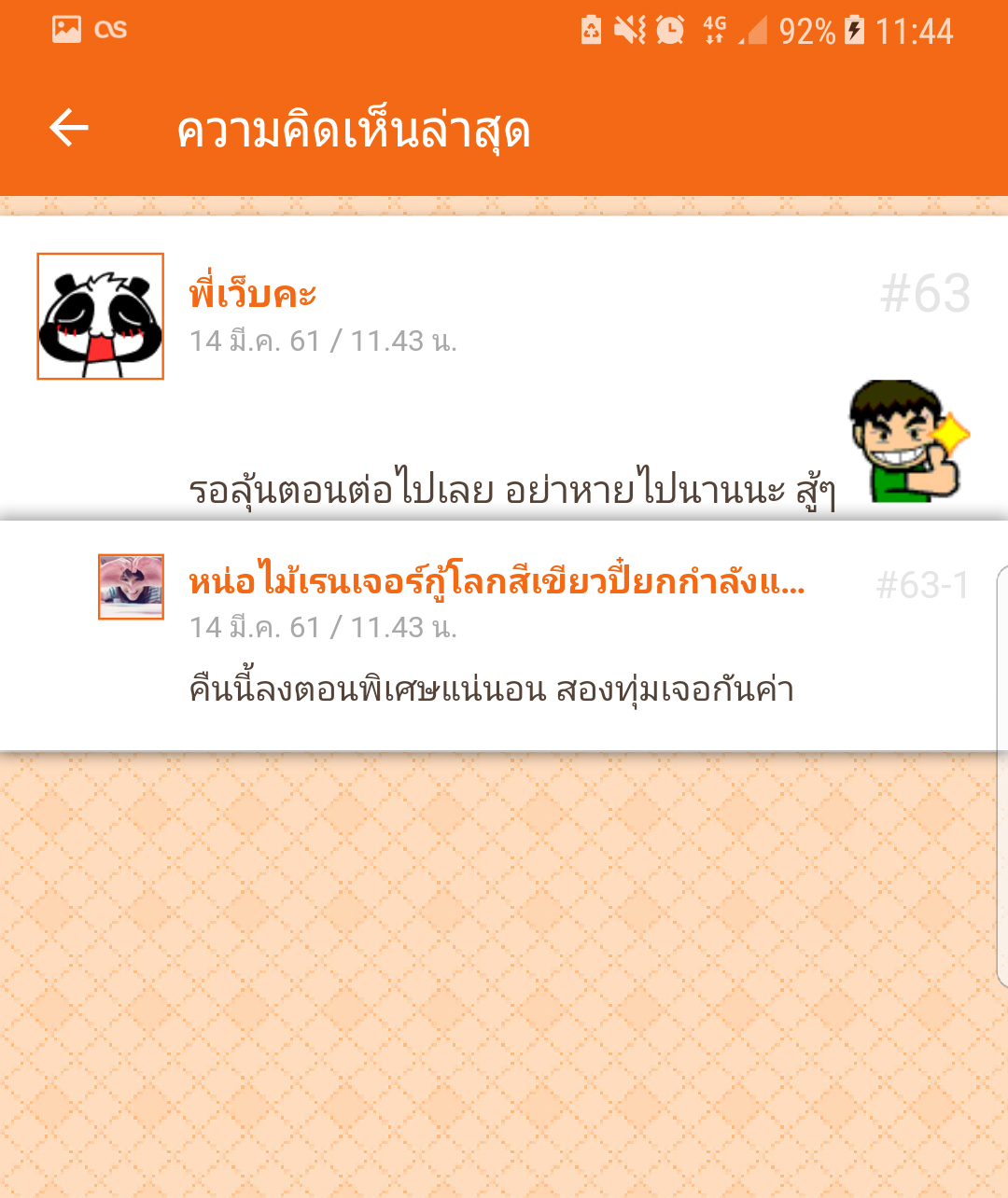The image size is (1008, 1198).
Task: Tap the avatar on reply #63-1
Action: point(132,587)
